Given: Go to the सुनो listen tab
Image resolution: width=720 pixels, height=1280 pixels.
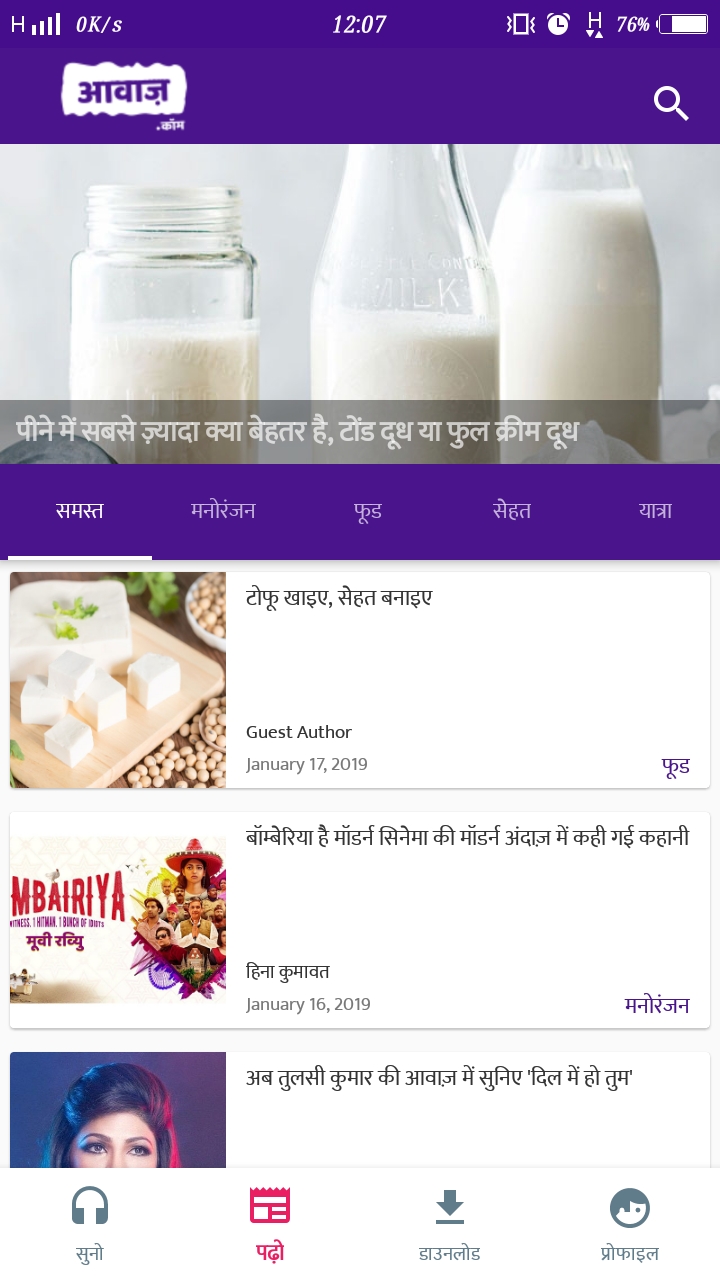Looking at the screenshot, I should point(90,1224).
